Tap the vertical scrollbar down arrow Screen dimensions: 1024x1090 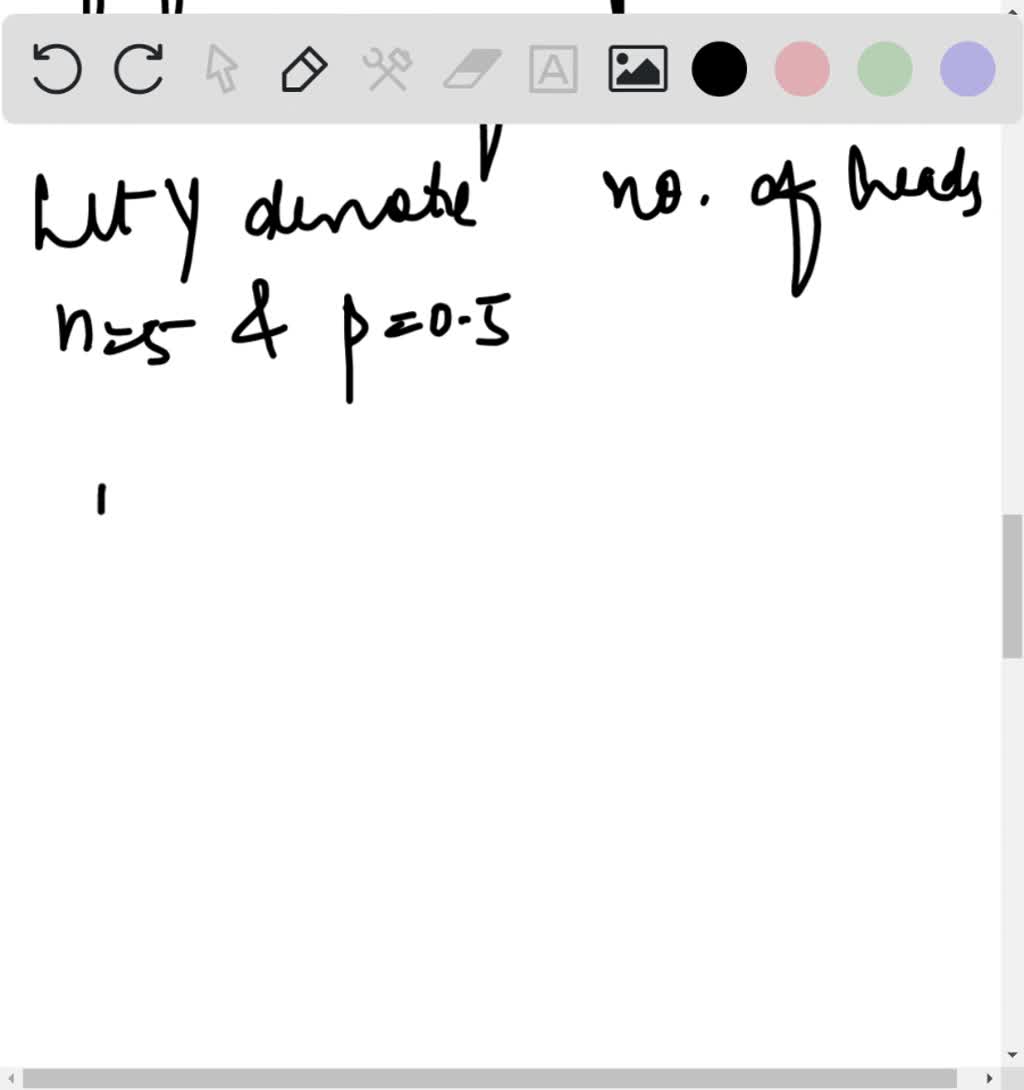1012,1055
